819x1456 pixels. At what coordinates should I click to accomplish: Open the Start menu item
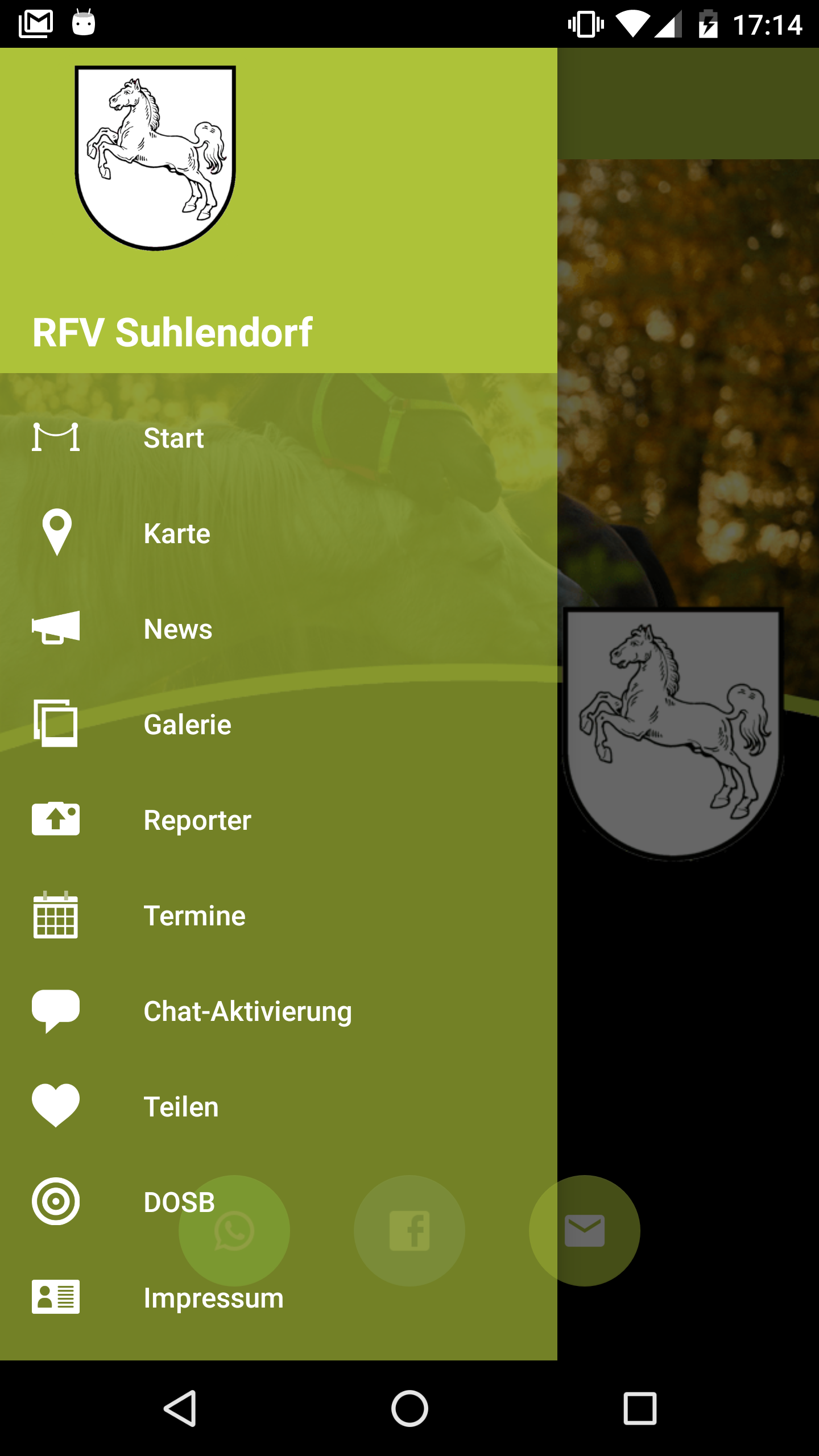tap(173, 438)
